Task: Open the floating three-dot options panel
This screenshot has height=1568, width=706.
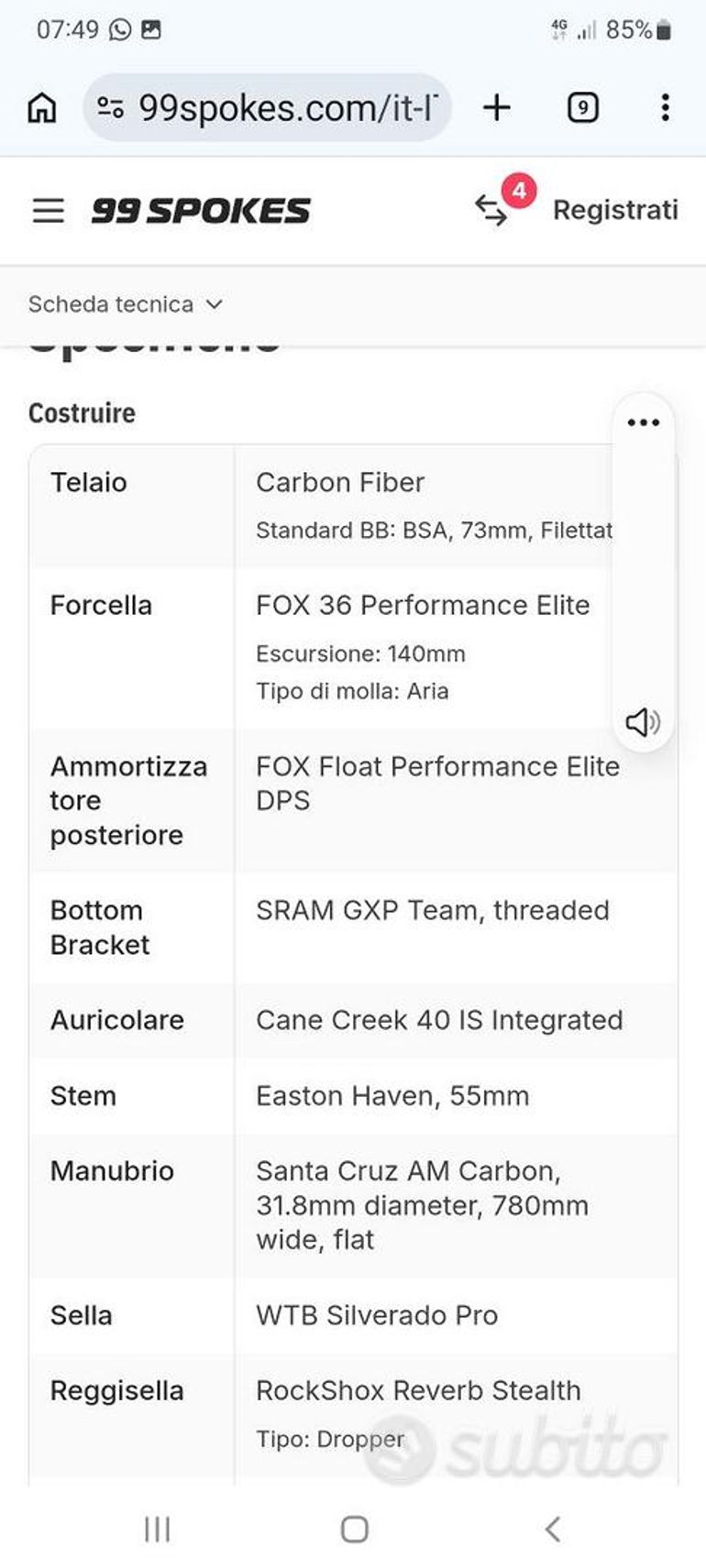Action: (643, 422)
